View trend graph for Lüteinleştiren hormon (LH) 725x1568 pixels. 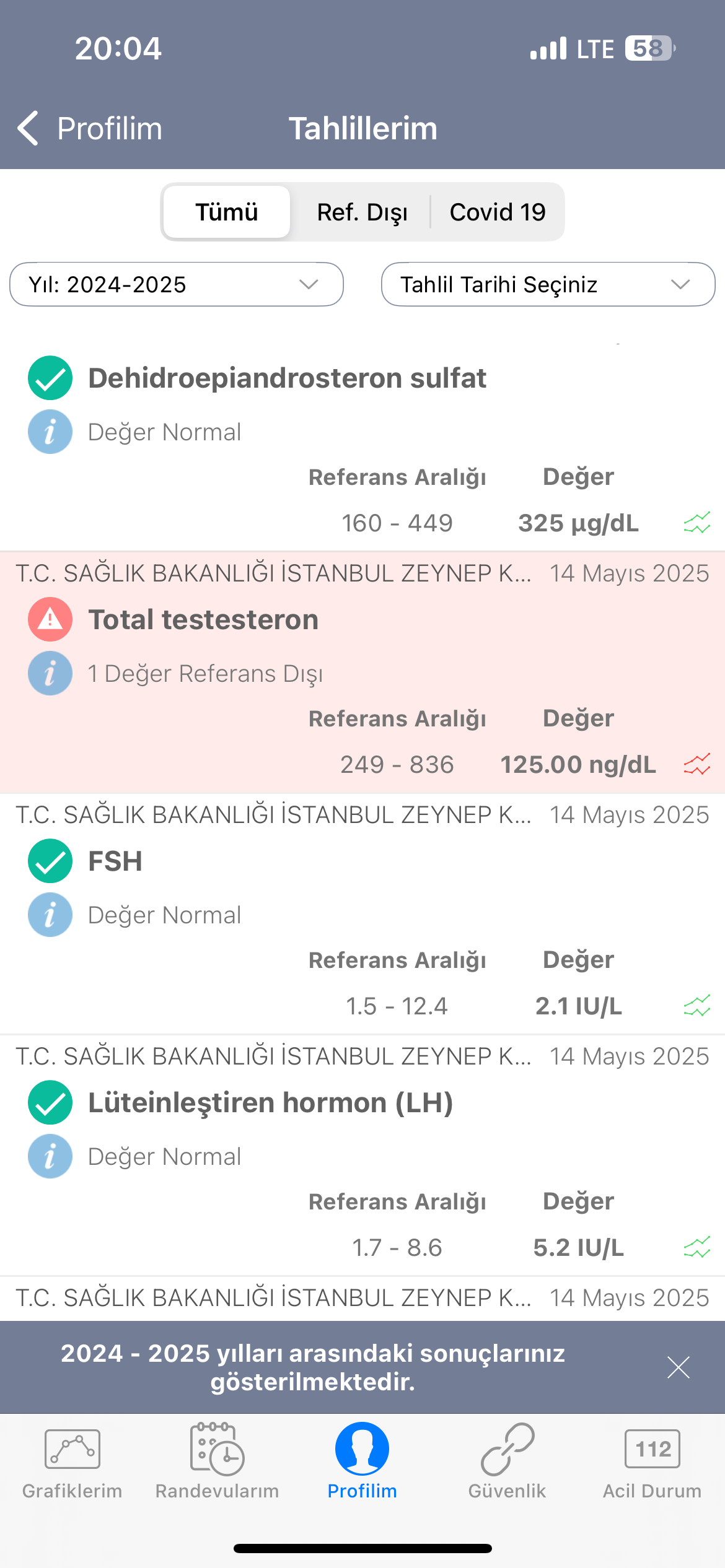(x=697, y=1248)
